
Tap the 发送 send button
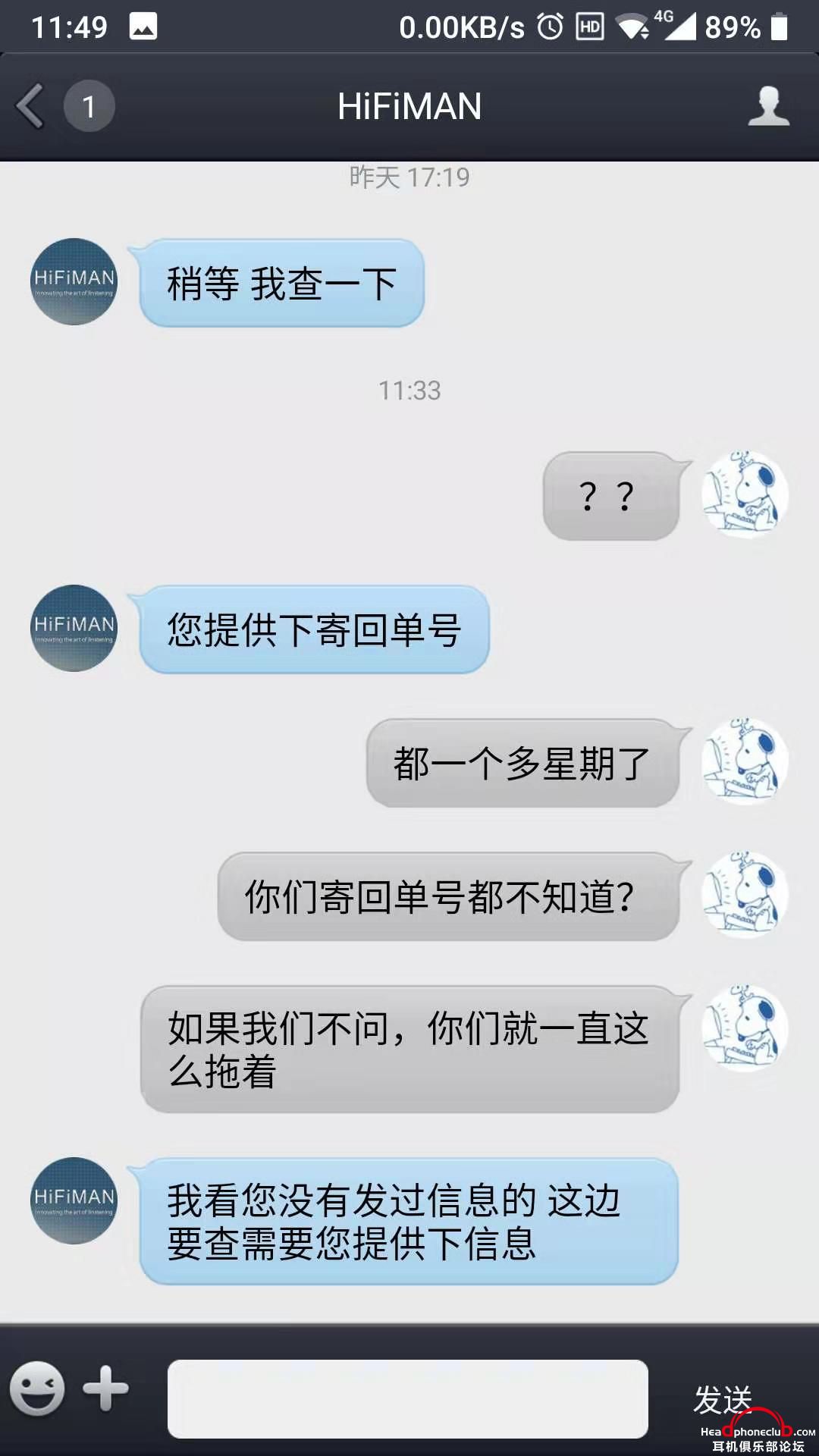[722, 1400]
